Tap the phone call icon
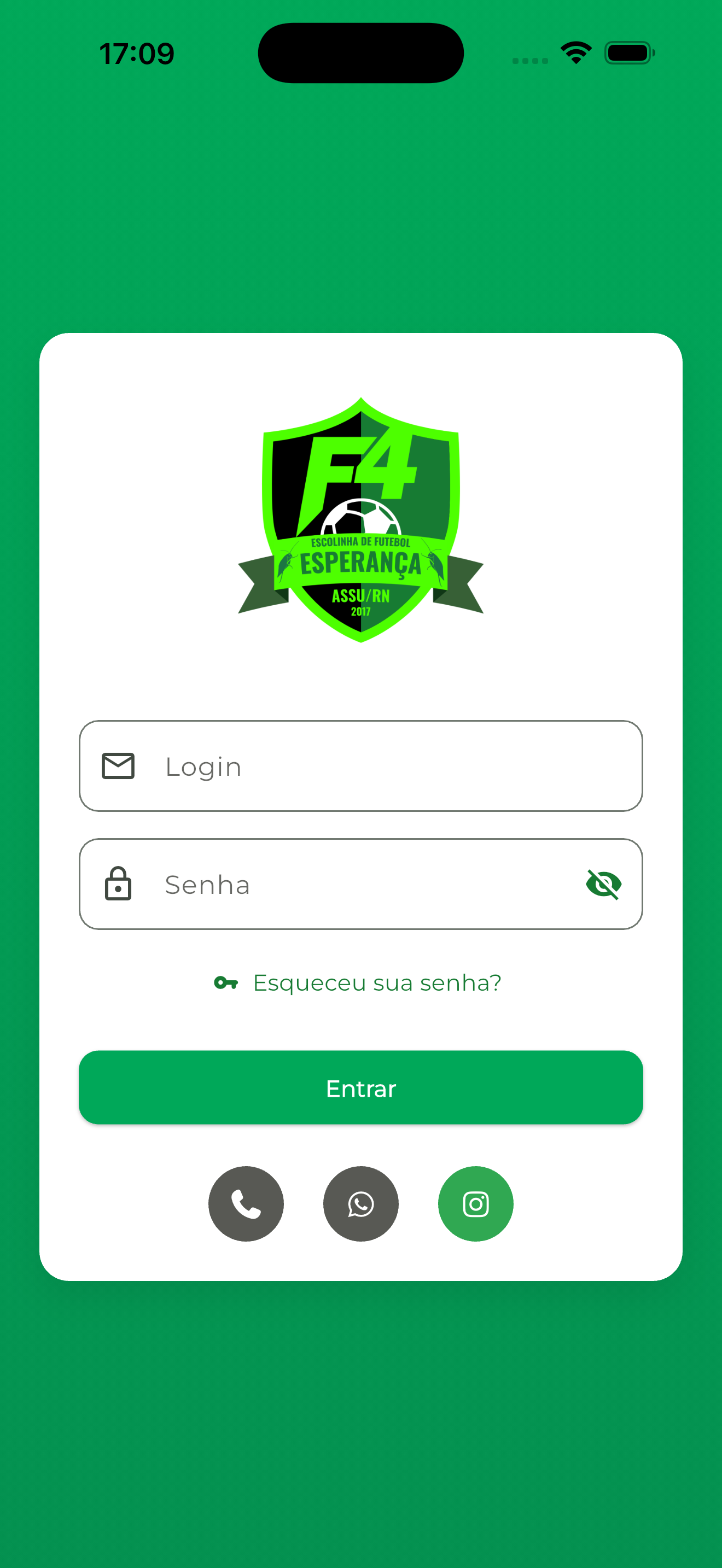The height and width of the screenshot is (1568, 722). click(x=246, y=1203)
